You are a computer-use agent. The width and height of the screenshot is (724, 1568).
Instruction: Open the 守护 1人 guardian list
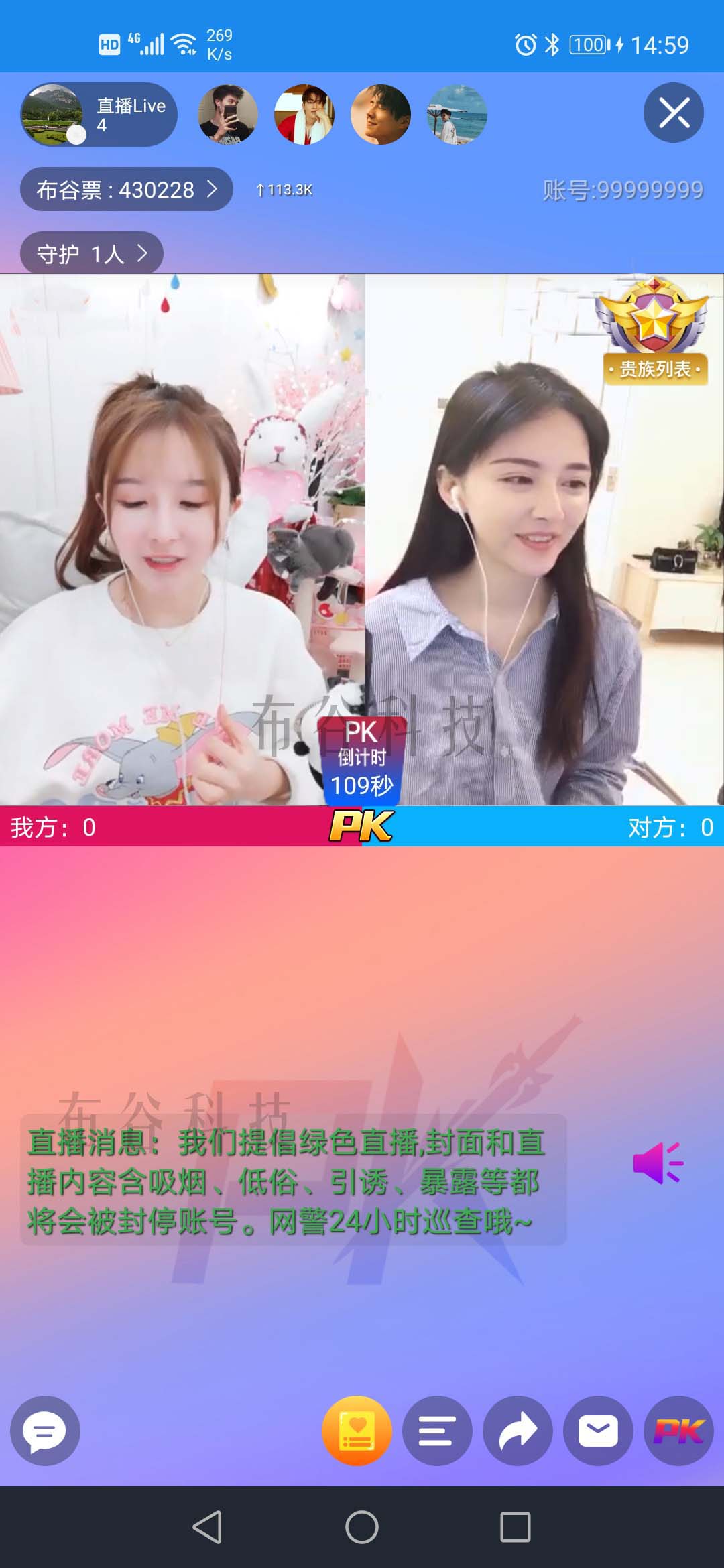click(x=92, y=253)
